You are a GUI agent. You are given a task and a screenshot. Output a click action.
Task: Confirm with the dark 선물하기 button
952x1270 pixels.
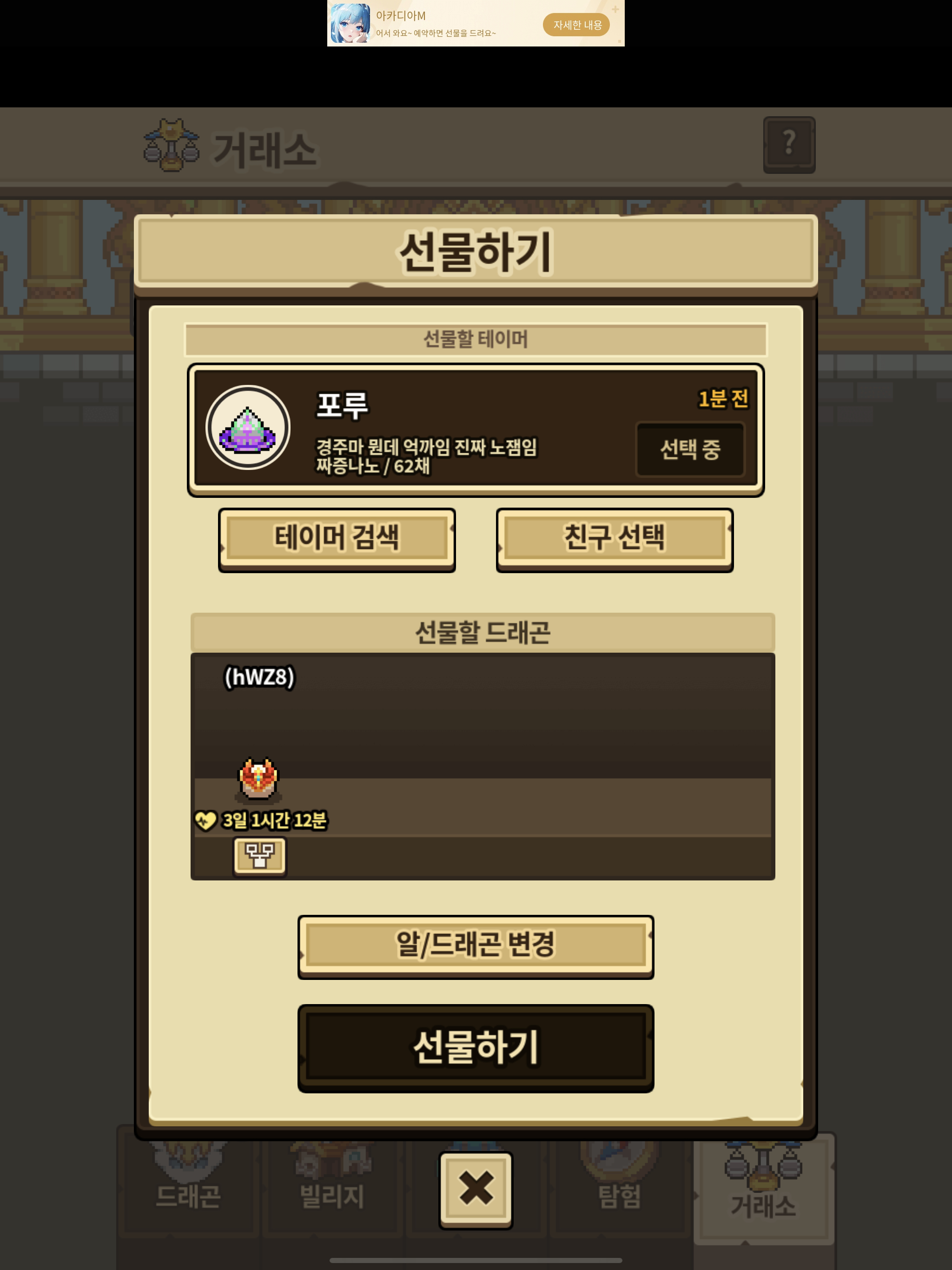click(476, 1047)
